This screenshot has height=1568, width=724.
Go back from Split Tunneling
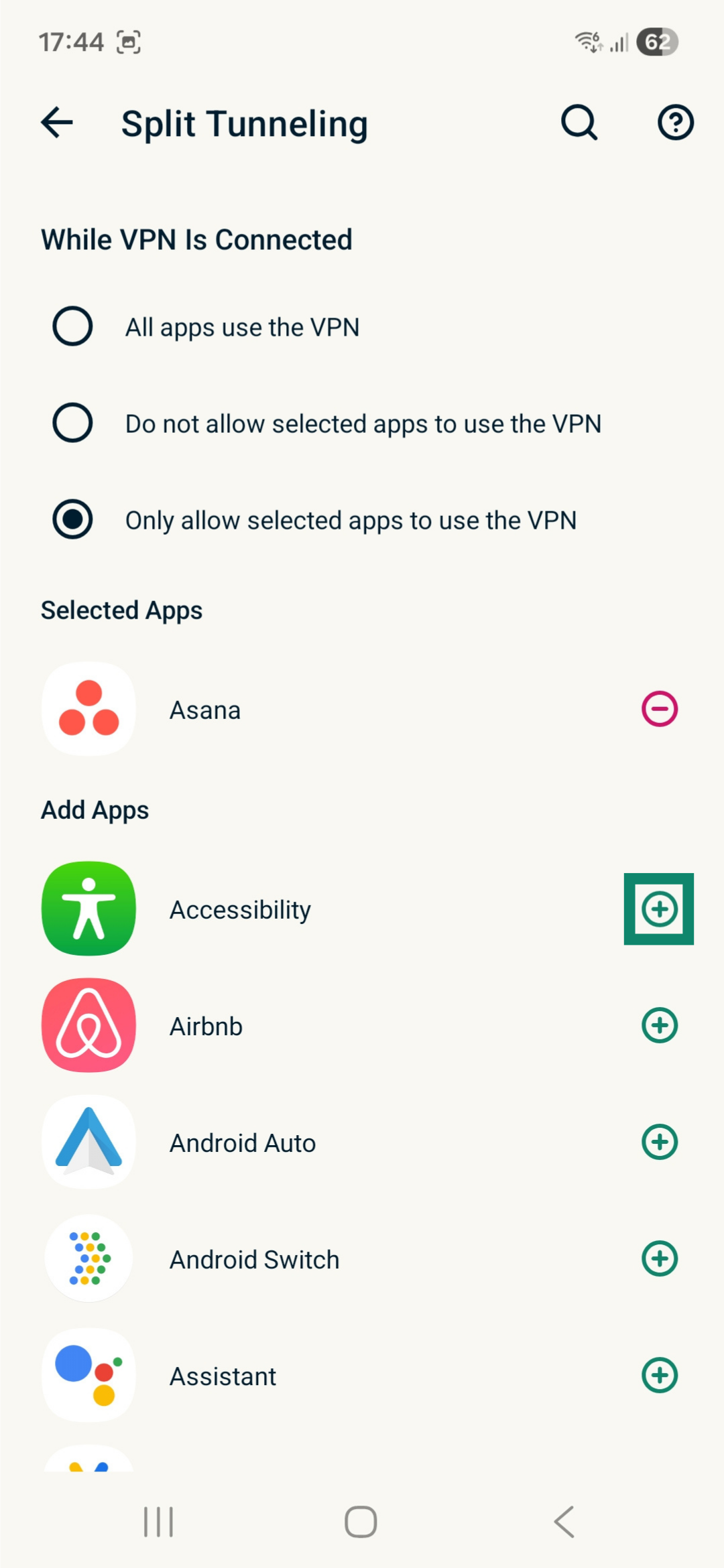57,123
